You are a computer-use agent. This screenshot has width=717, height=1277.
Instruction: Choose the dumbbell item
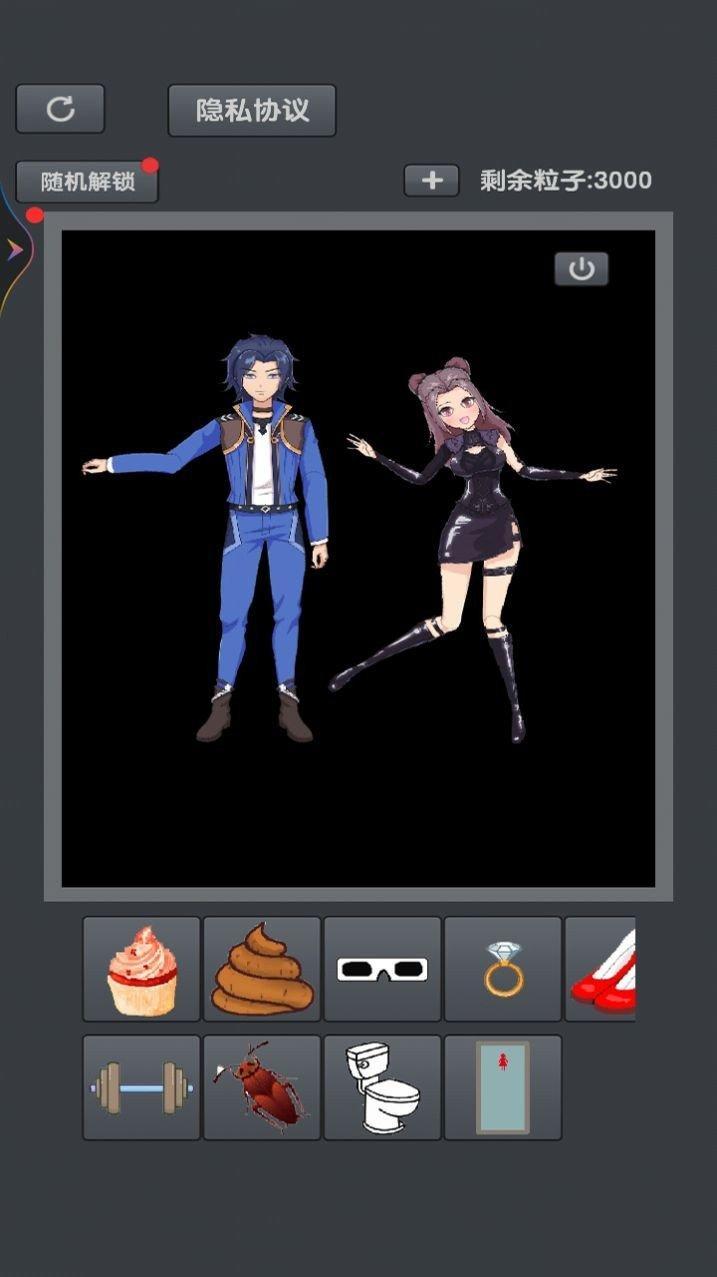(x=141, y=1087)
